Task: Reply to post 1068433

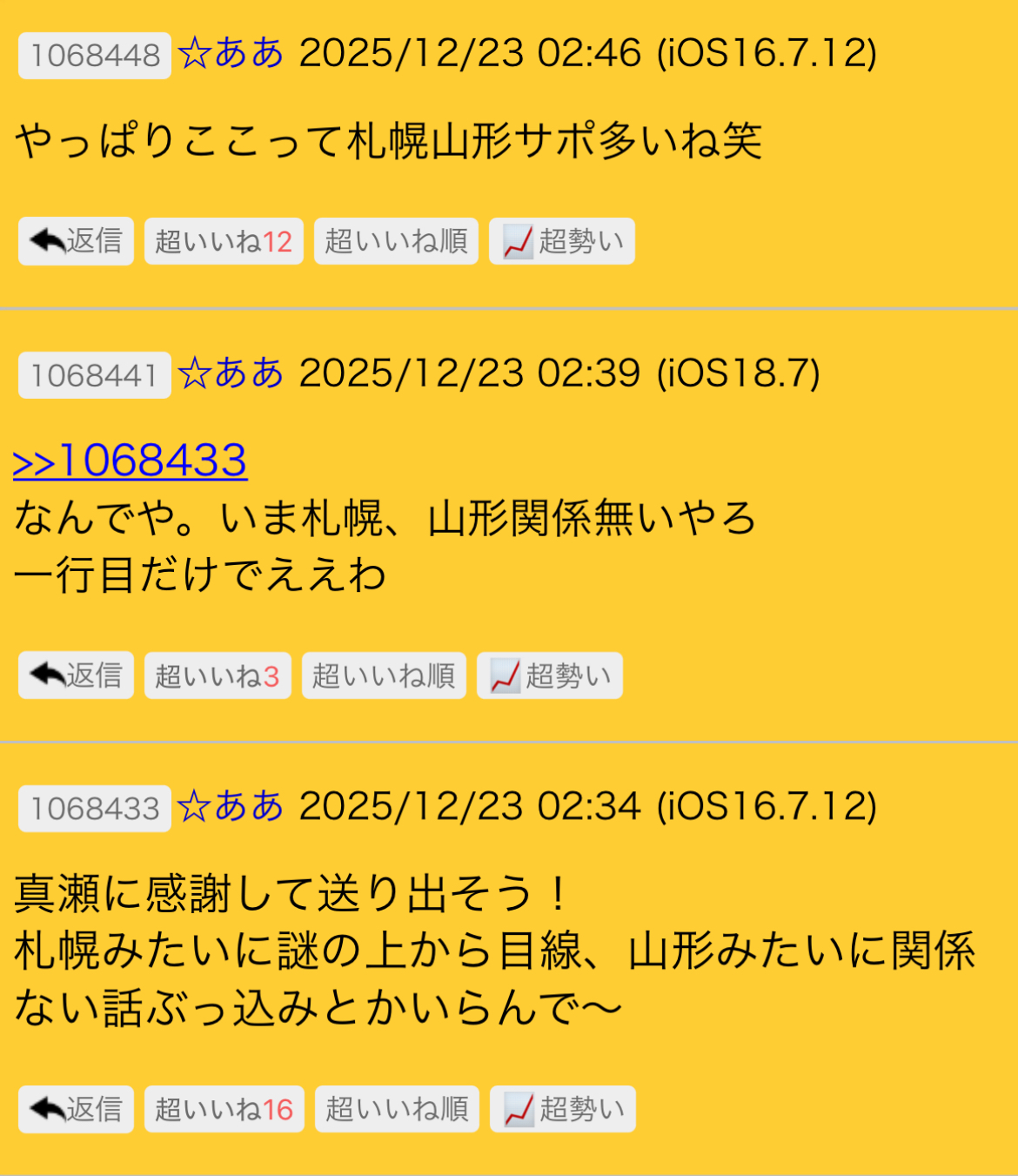Action: pyautogui.click(x=76, y=1109)
